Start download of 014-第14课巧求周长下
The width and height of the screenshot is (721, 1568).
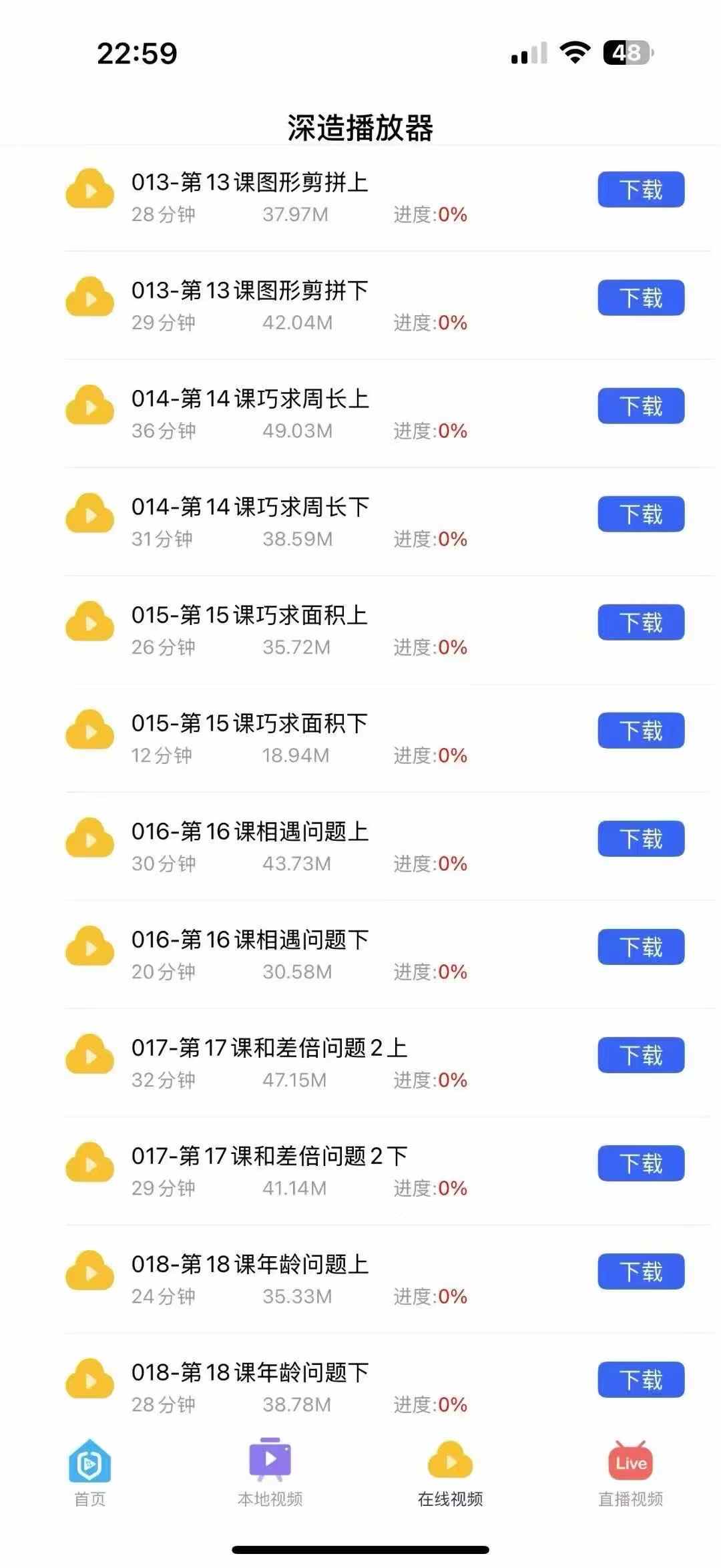tap(640, 514)
